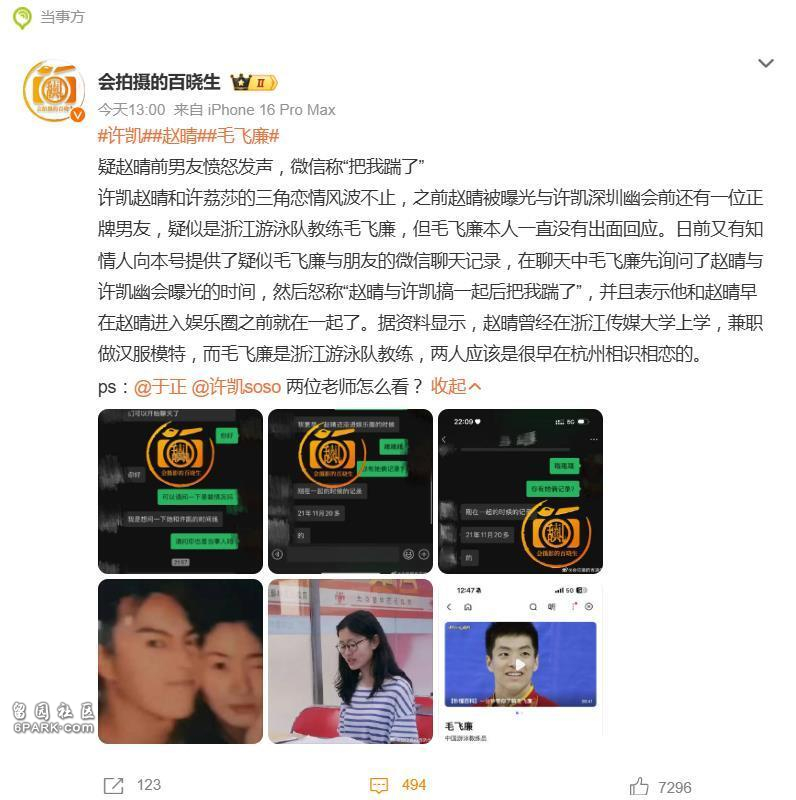Open the couple selfie photo
This screenshot has height=800, width=796.
180,661
